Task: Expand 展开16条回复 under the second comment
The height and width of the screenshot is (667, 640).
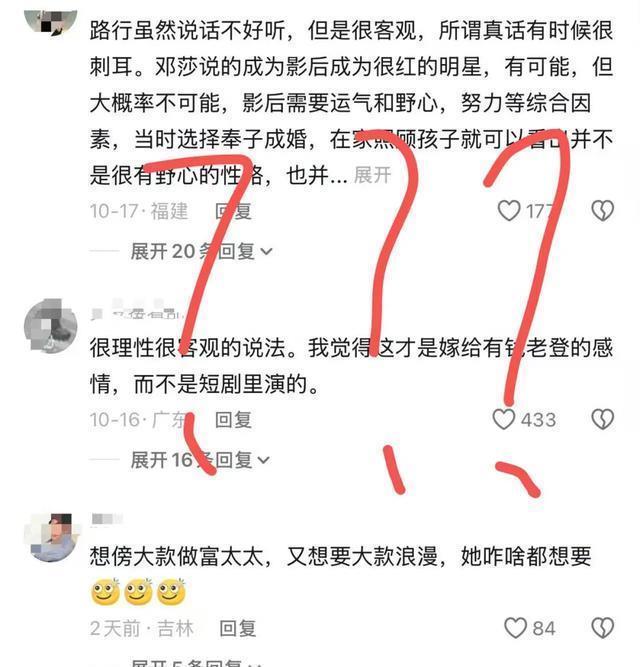Action: pyautogui.click(x=200, y=460)
